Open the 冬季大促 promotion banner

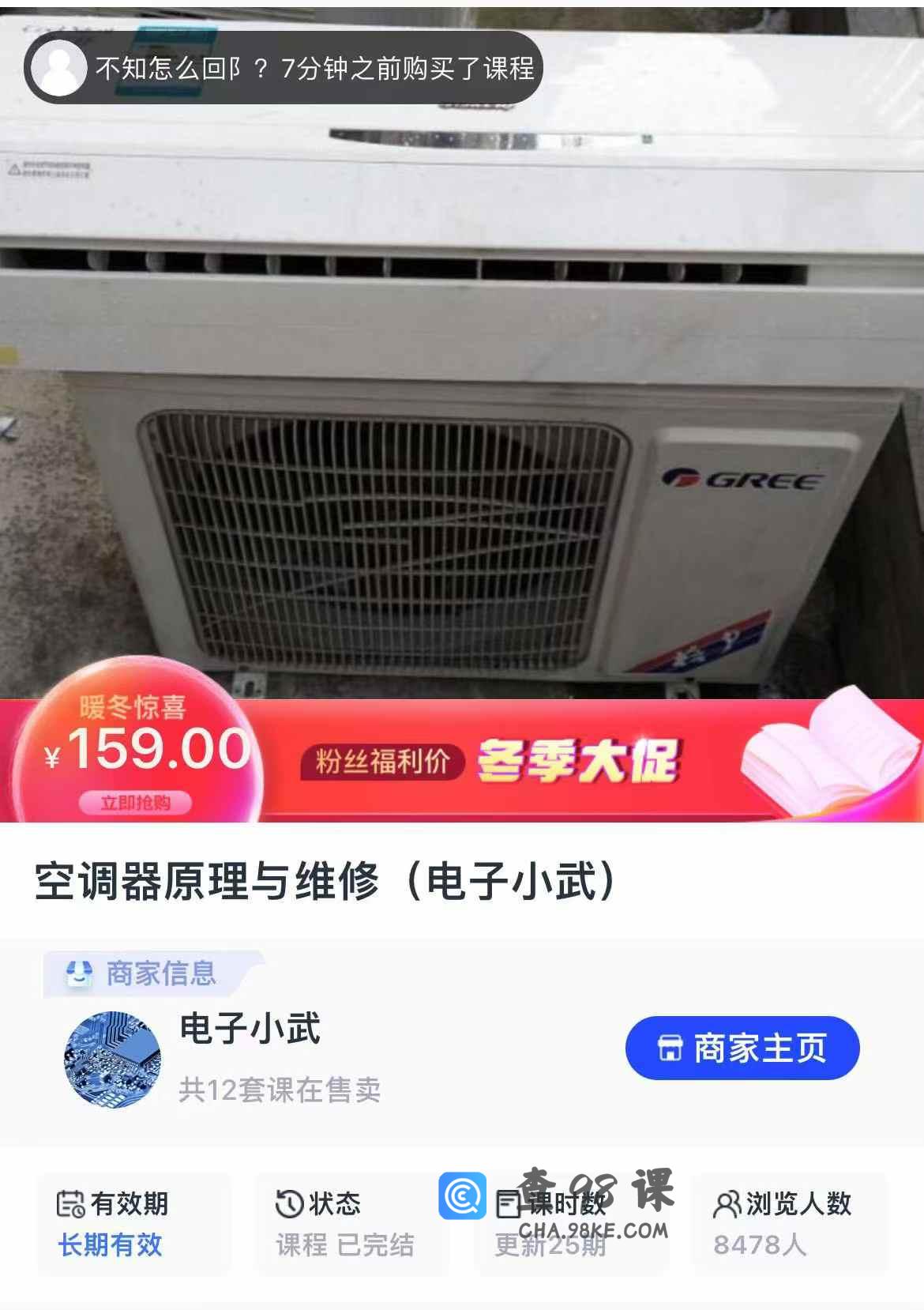click(x=577, y=761)
